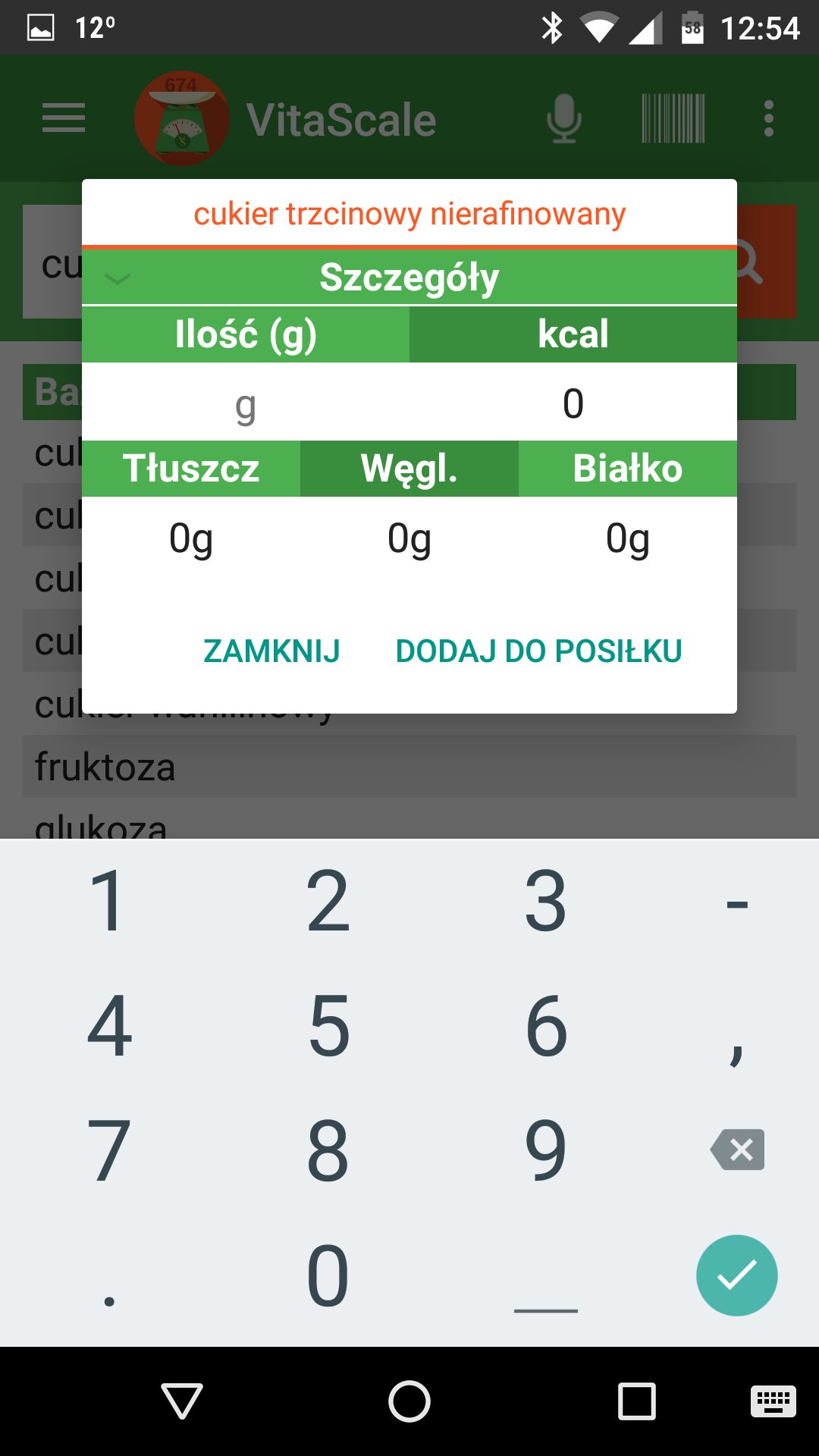Image resolution: width=819 pixels, height=1456 pixels.
Task: Type digit 9 on the keypad
Action: pos(546,1150)
